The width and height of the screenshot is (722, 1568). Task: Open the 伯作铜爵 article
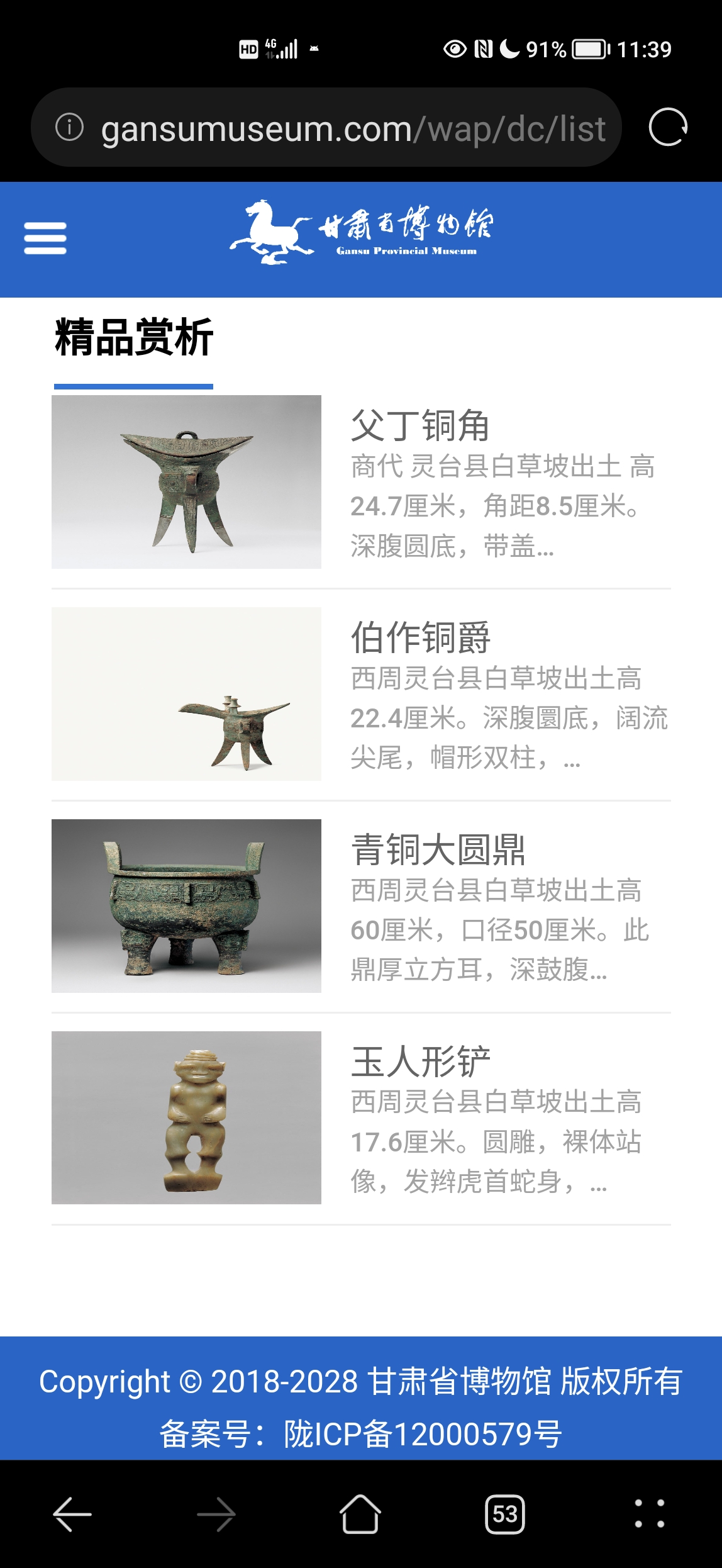pyautogui.click(x=420, y=637)
